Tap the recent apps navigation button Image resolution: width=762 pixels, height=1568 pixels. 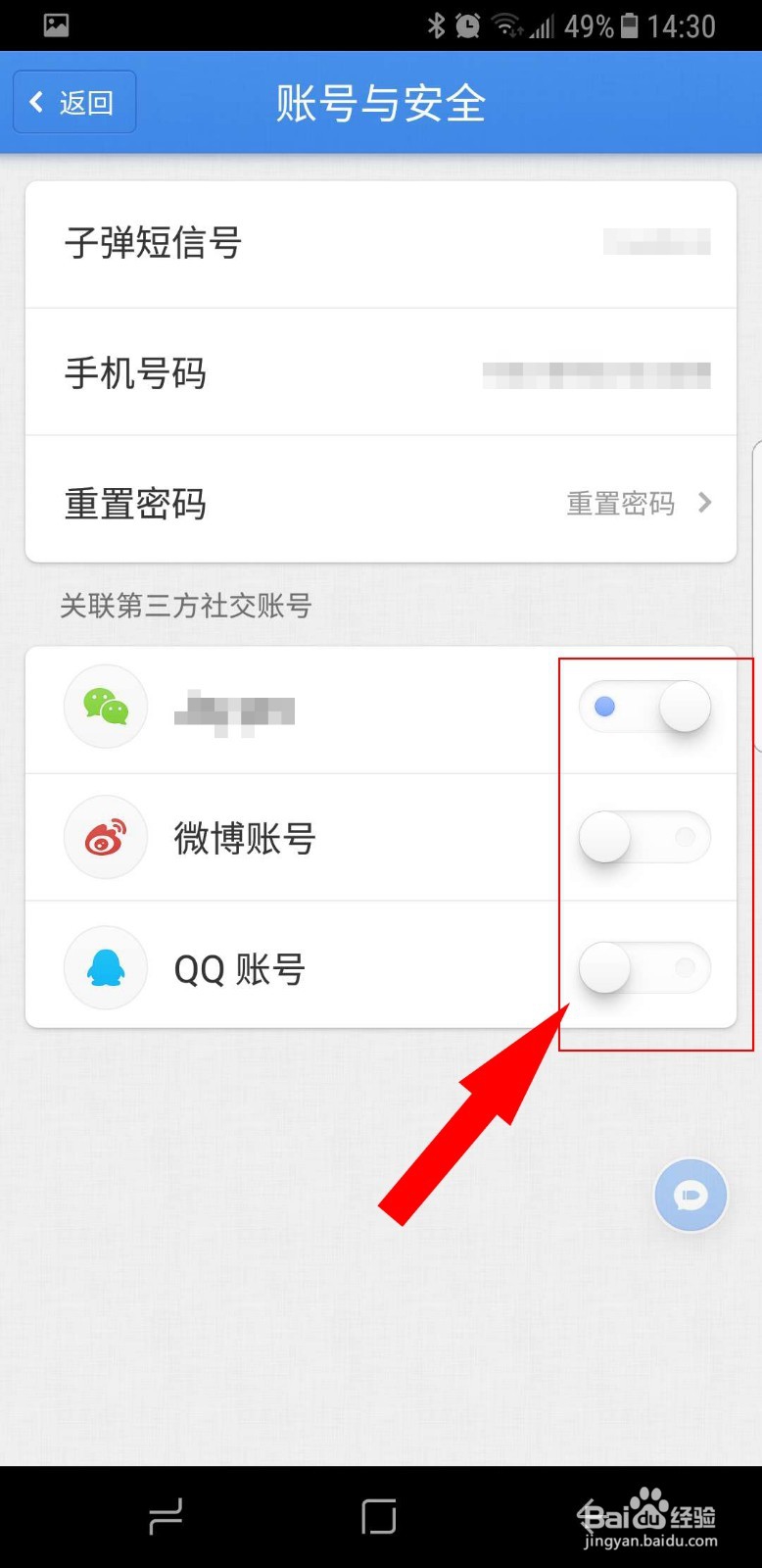coord(165,1515)
